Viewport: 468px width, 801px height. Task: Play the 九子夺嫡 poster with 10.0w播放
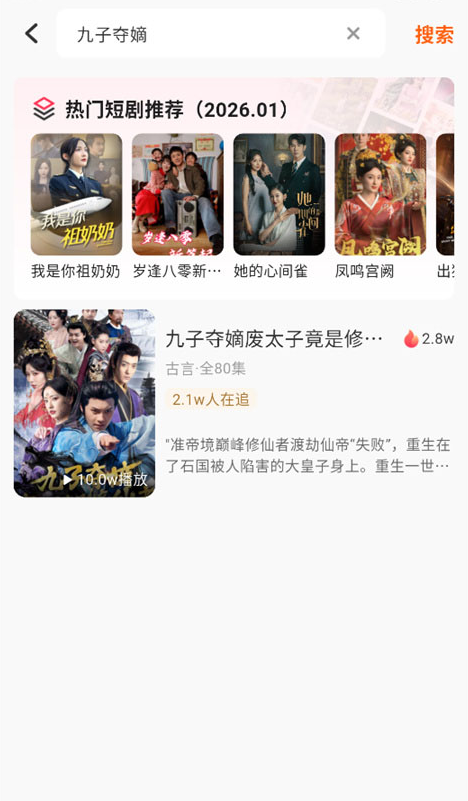point(84,403)
